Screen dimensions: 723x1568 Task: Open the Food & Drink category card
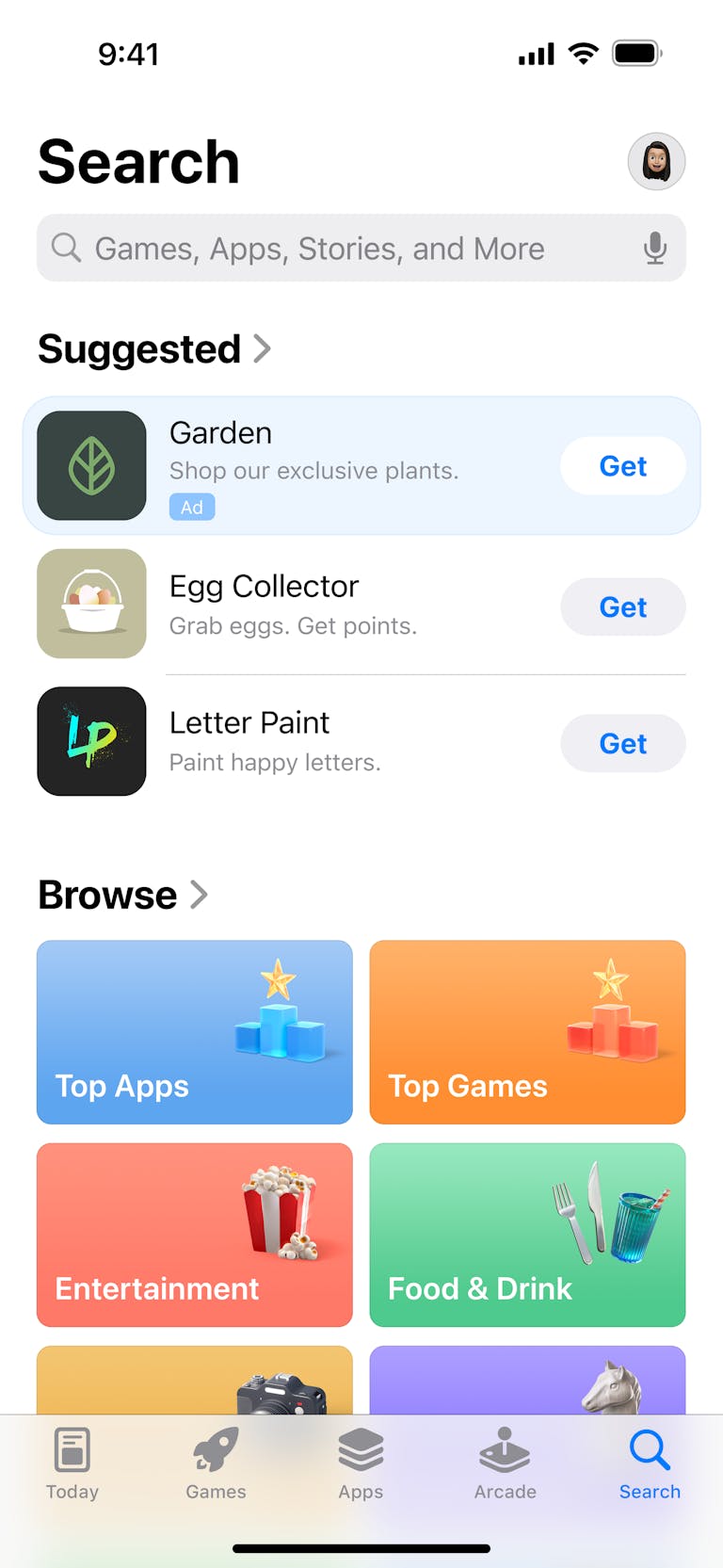pyautogui.click(x=527, y=1235)
